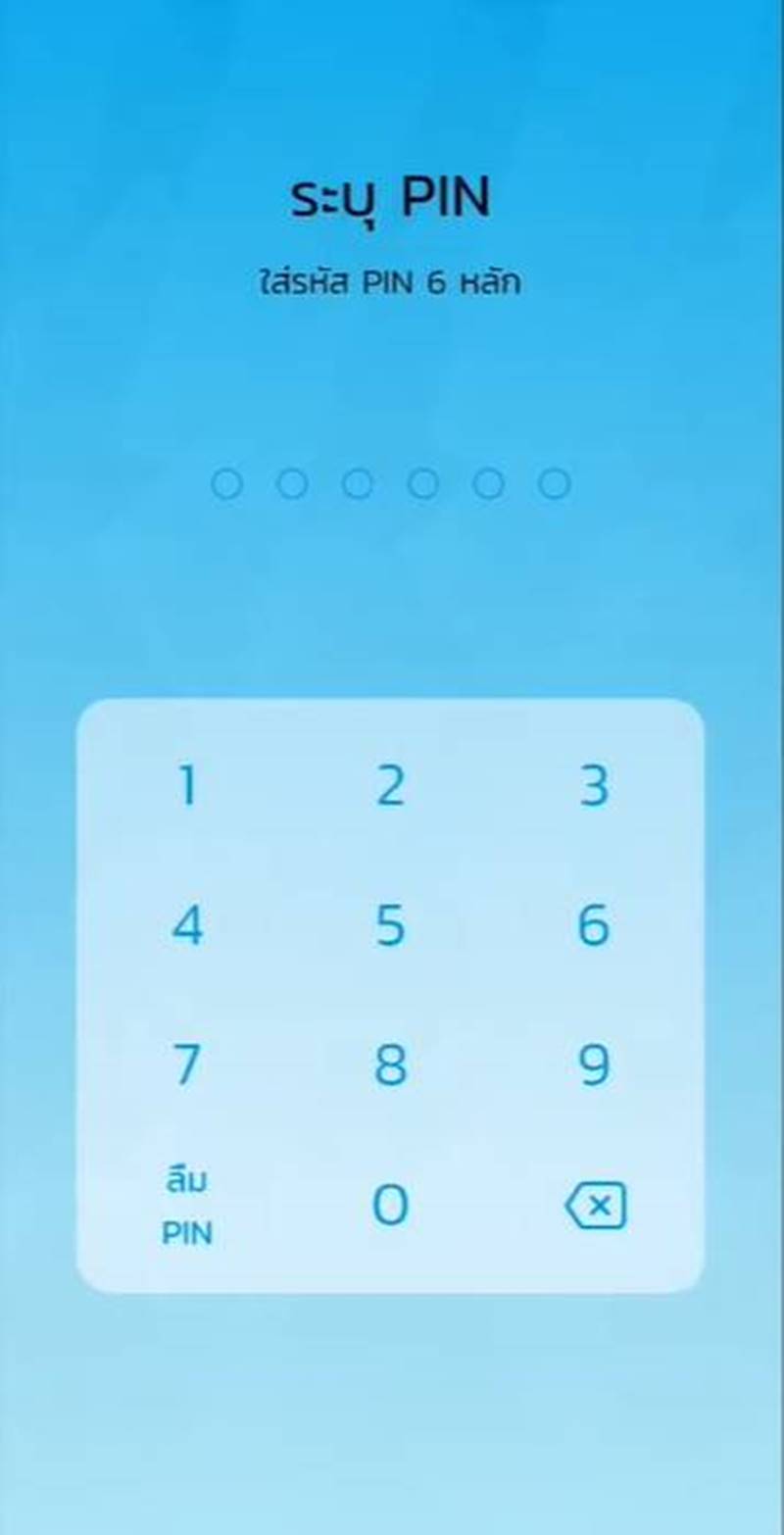The image size is (784, 1535).
Task: Enter digit 4 on the keypad
Action: tap(186, 925)
